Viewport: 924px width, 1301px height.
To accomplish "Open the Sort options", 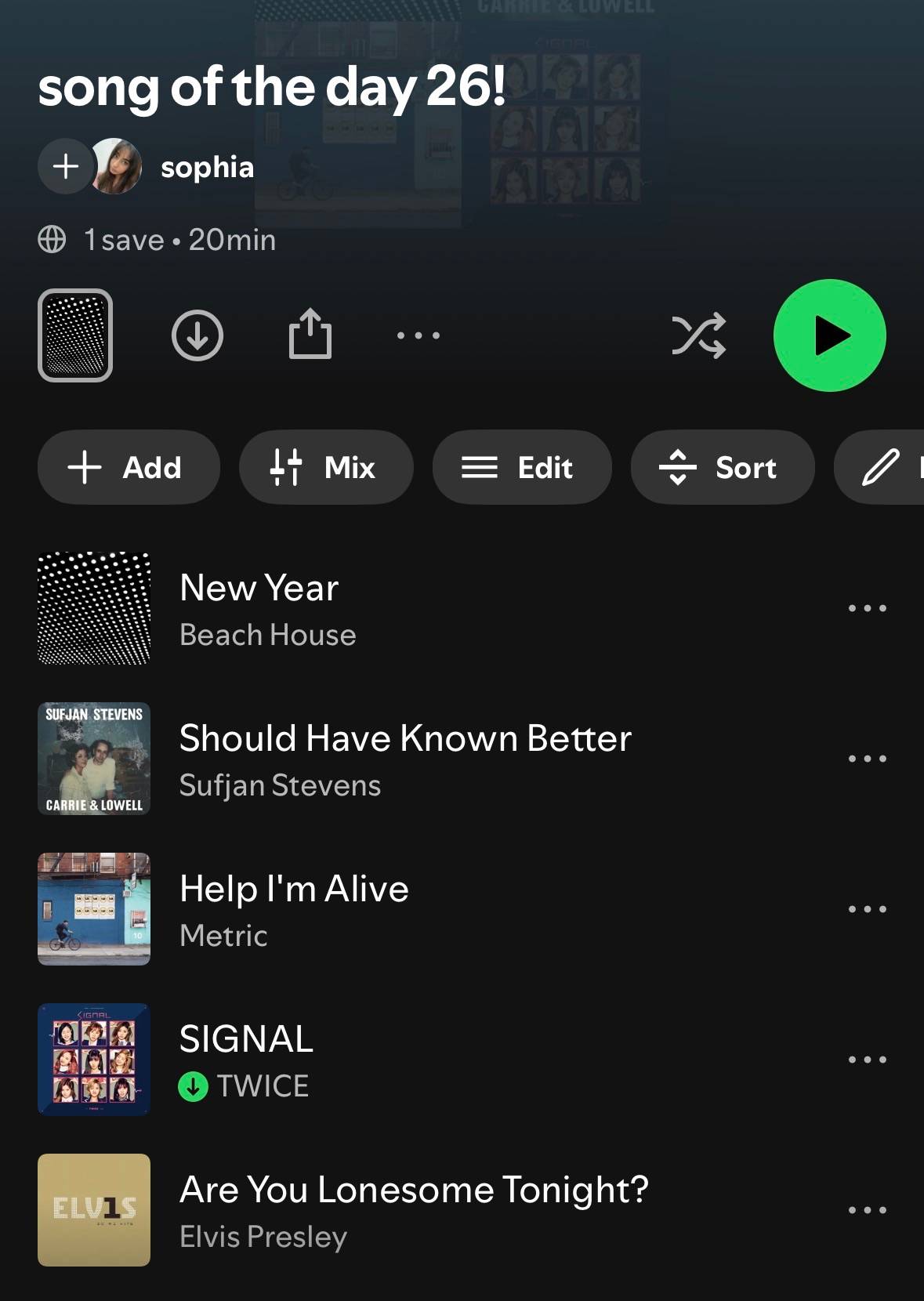I will click(x=723, y=467).
